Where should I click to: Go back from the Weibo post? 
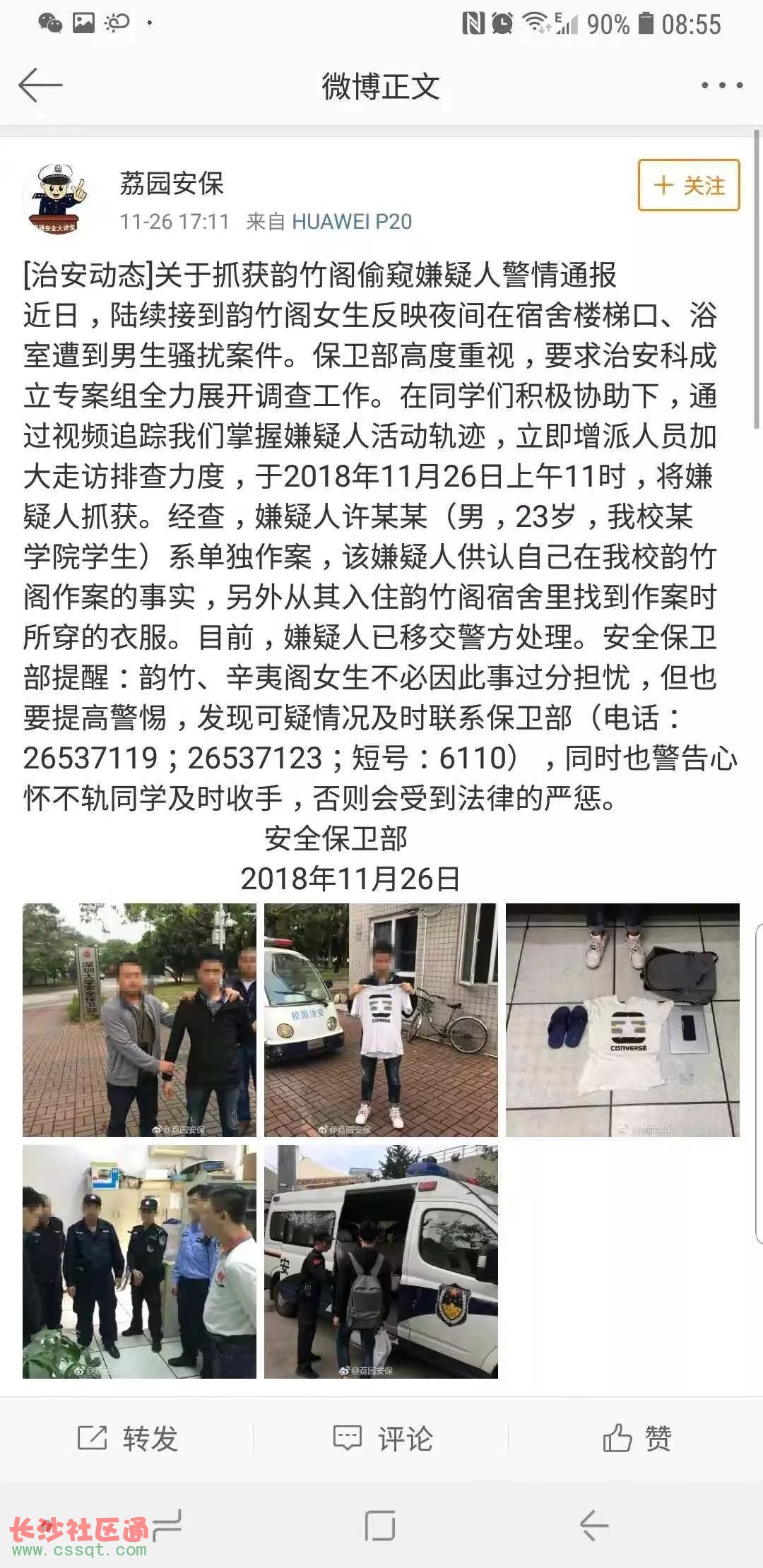point(40,85)
